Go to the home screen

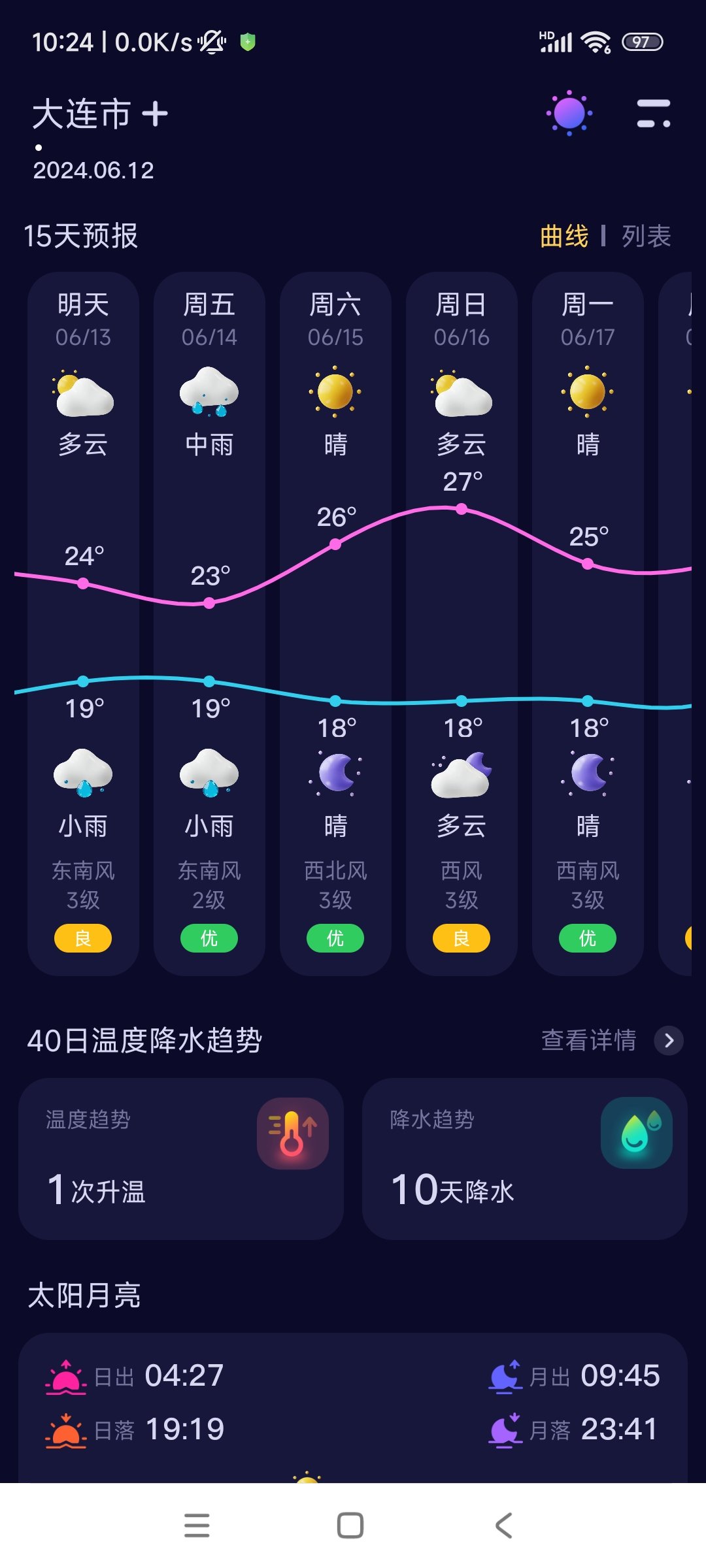[x=350, y=1526]
